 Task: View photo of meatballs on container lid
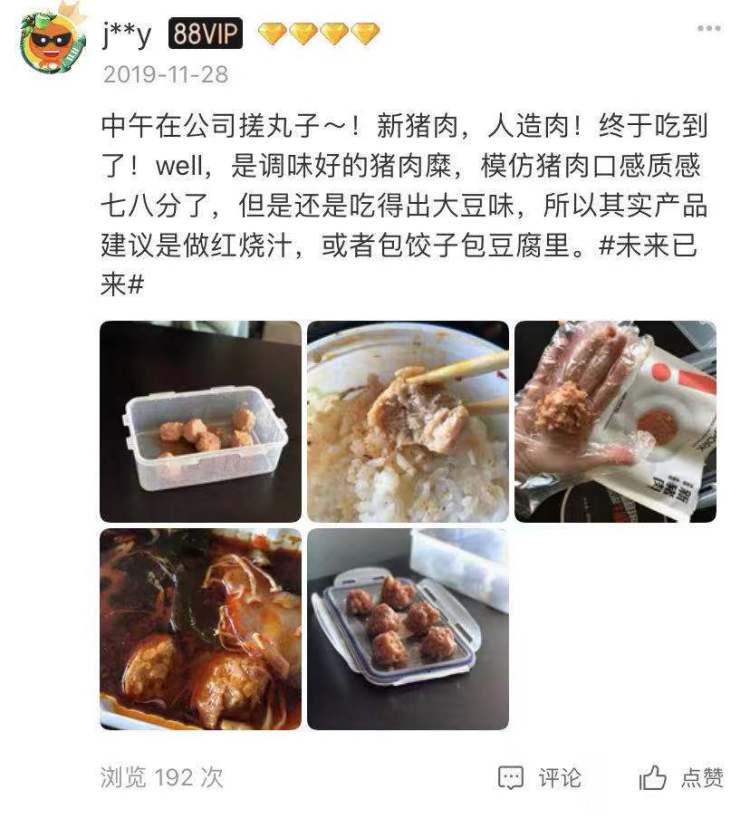pyautogui.click(x=407, y=629)
